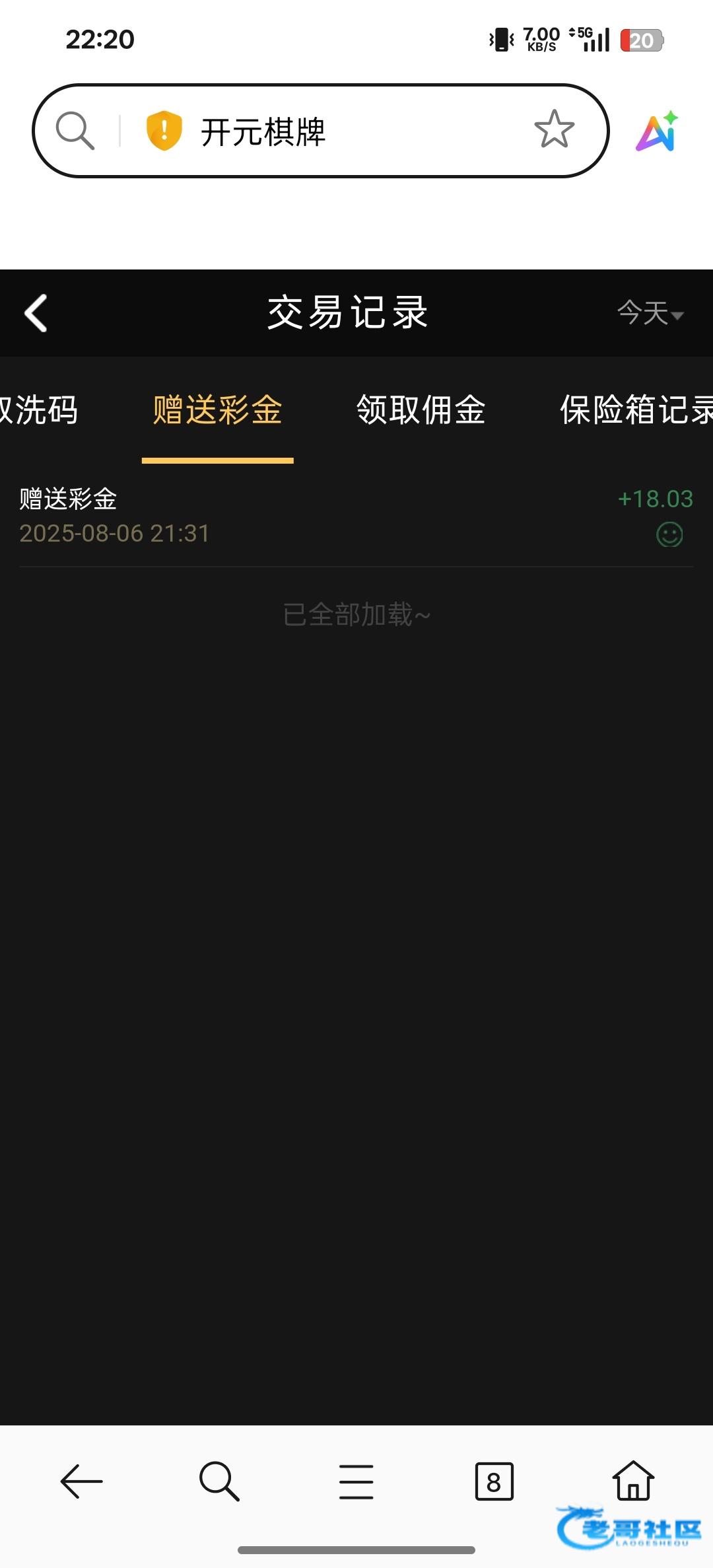Switch to the 洗码 tab
The width and height of the screenshot is (713, 1568).
38,410
